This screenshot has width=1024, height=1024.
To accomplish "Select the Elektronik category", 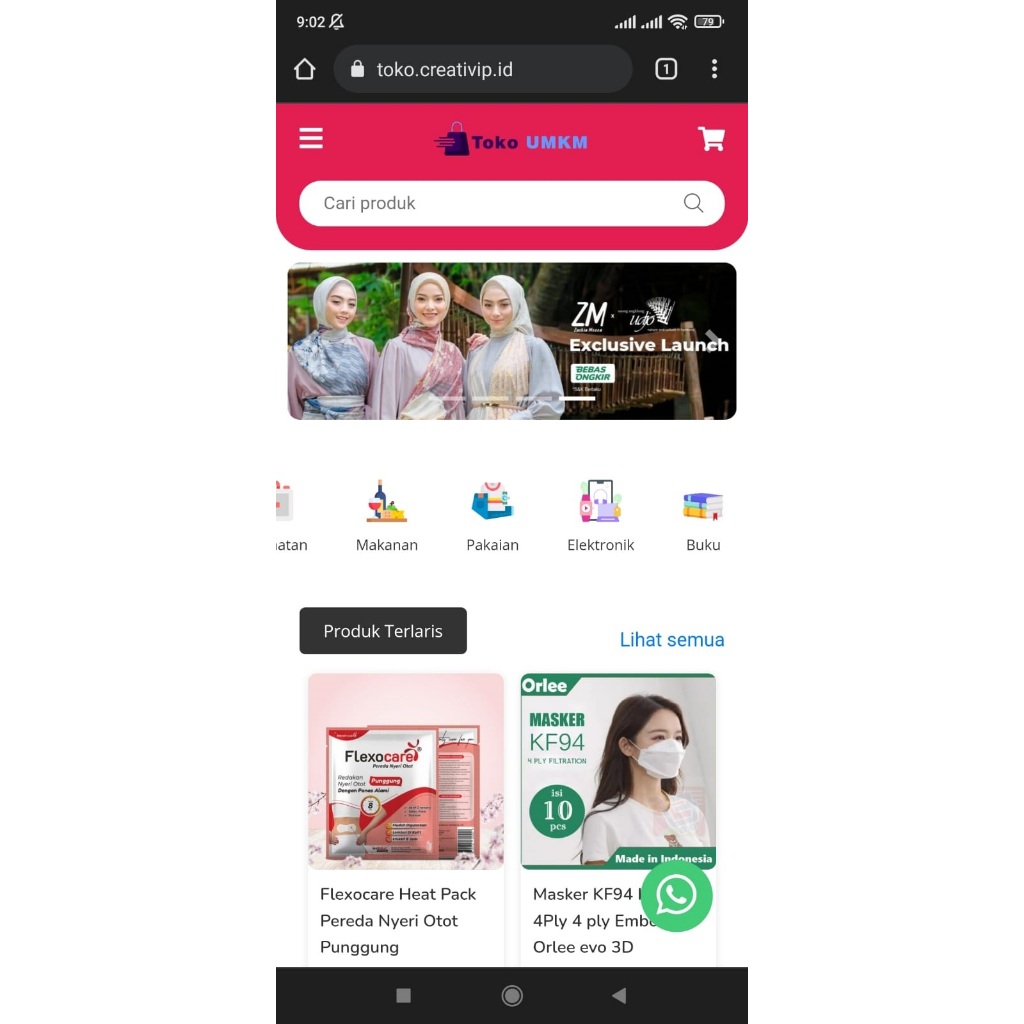I will pyautogui.click(x=600, y=516).
